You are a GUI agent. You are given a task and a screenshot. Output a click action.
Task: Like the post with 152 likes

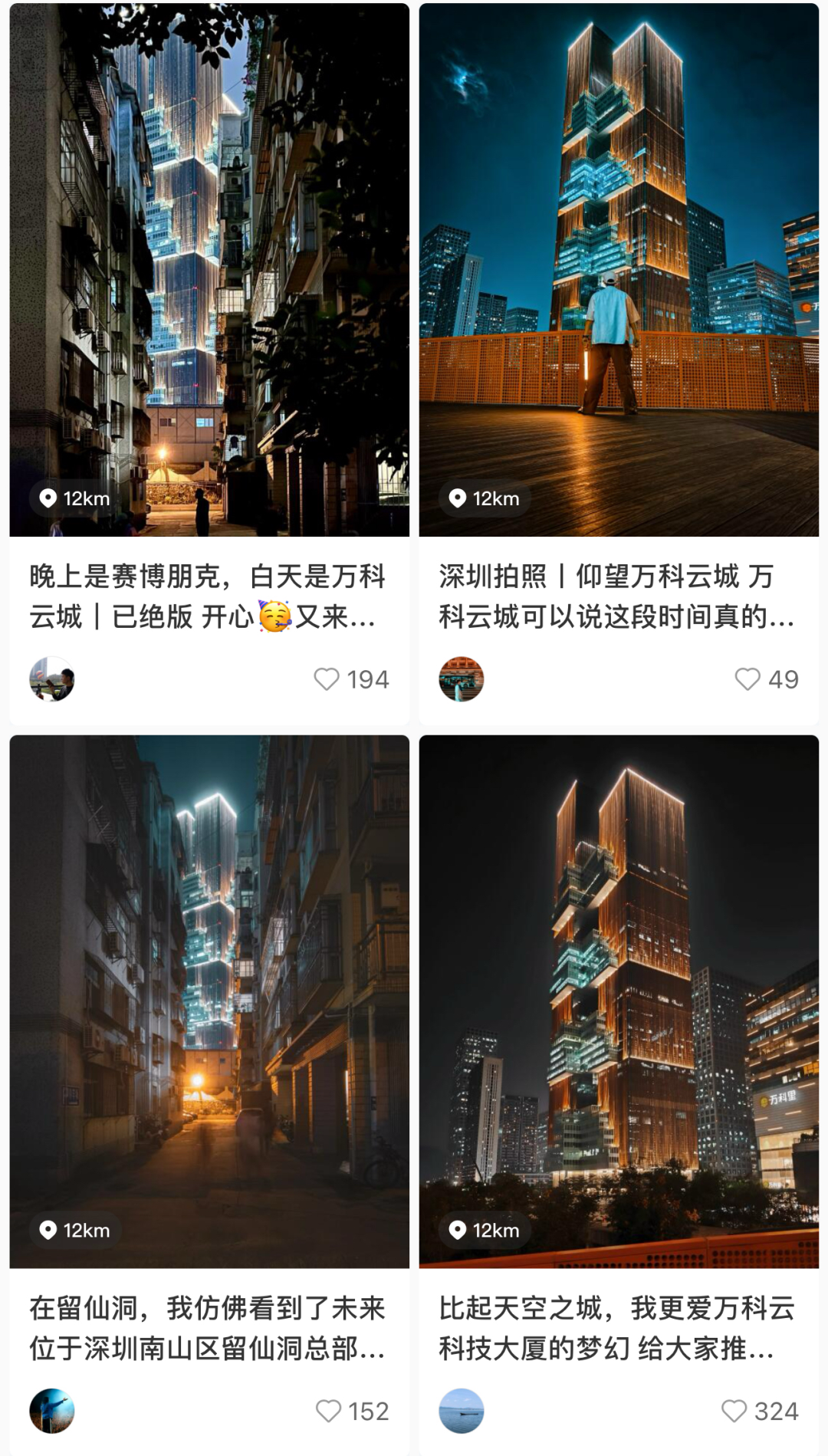point(328,1411)
